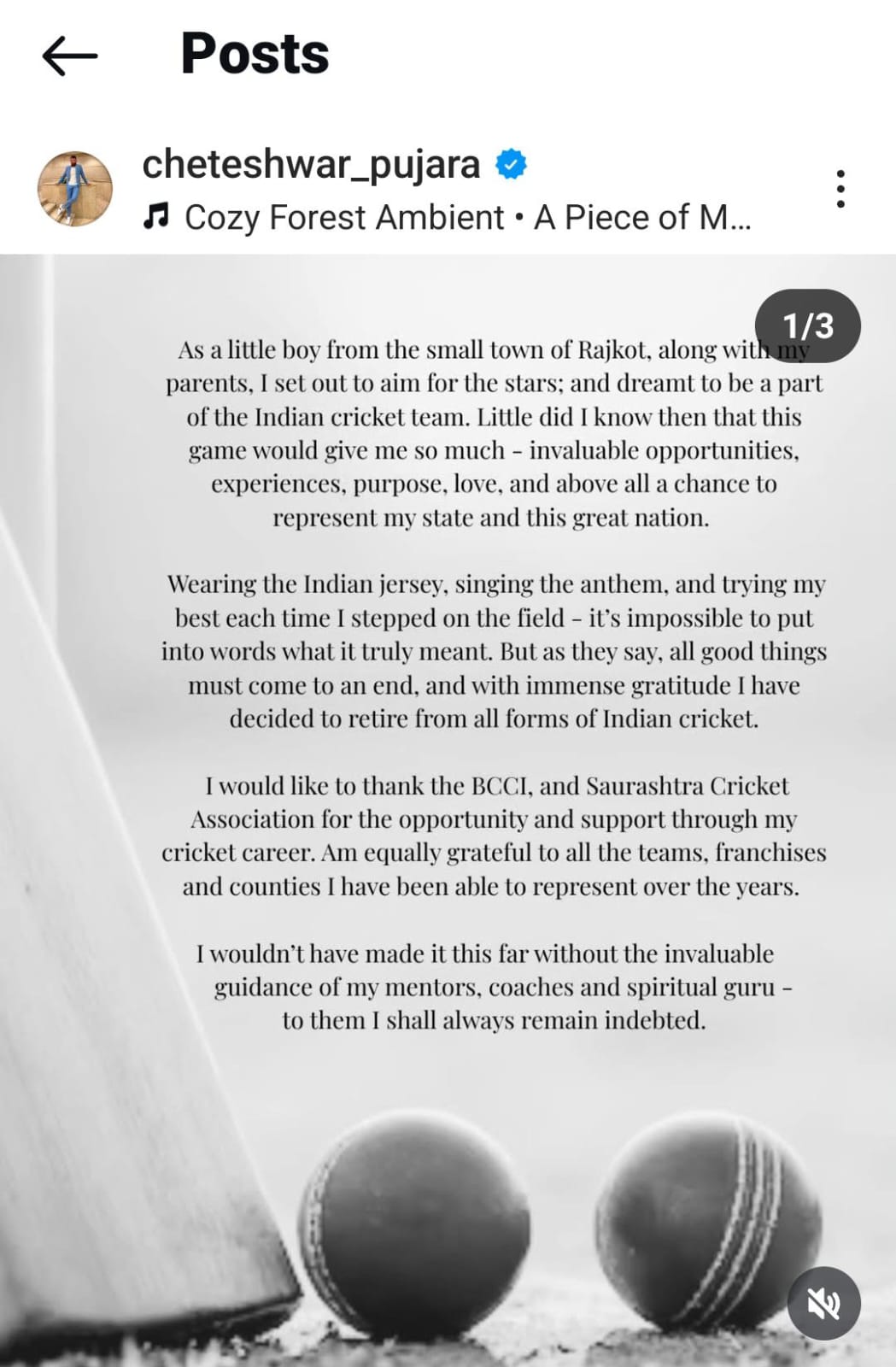Open the cheteshwar_pujara username link

tap(311, 163)
